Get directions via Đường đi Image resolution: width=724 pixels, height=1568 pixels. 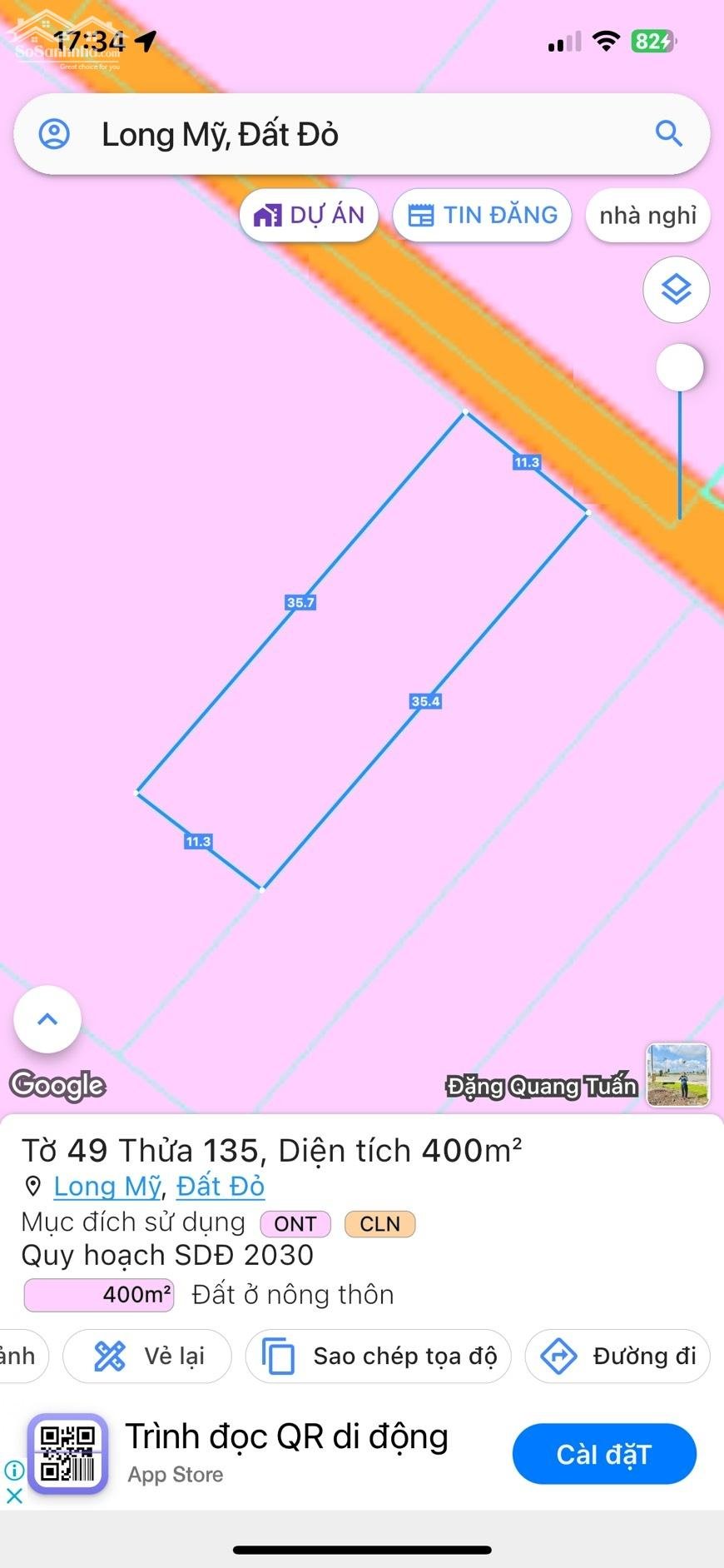tap(617, 1356)
